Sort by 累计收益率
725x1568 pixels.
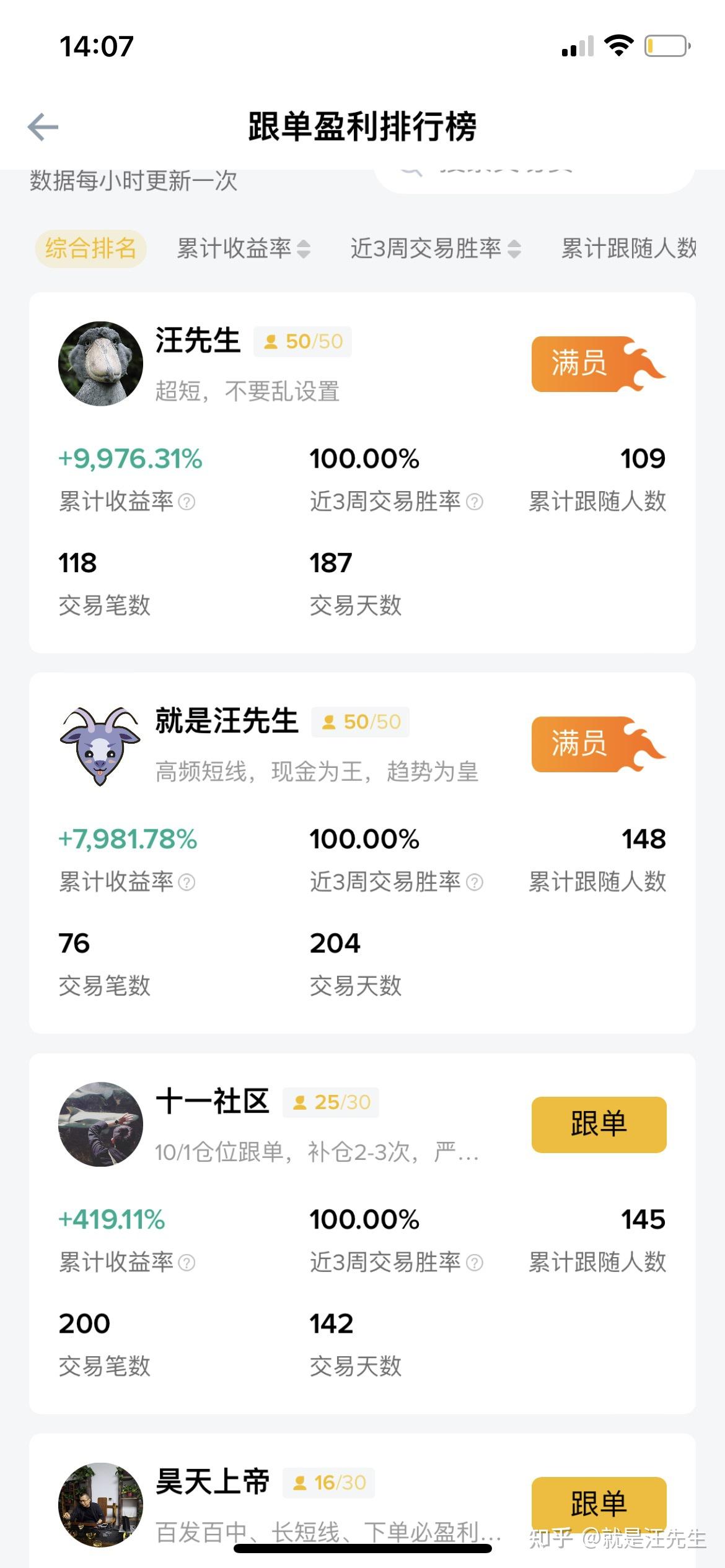pyautogui.click(x=243, y=248)
